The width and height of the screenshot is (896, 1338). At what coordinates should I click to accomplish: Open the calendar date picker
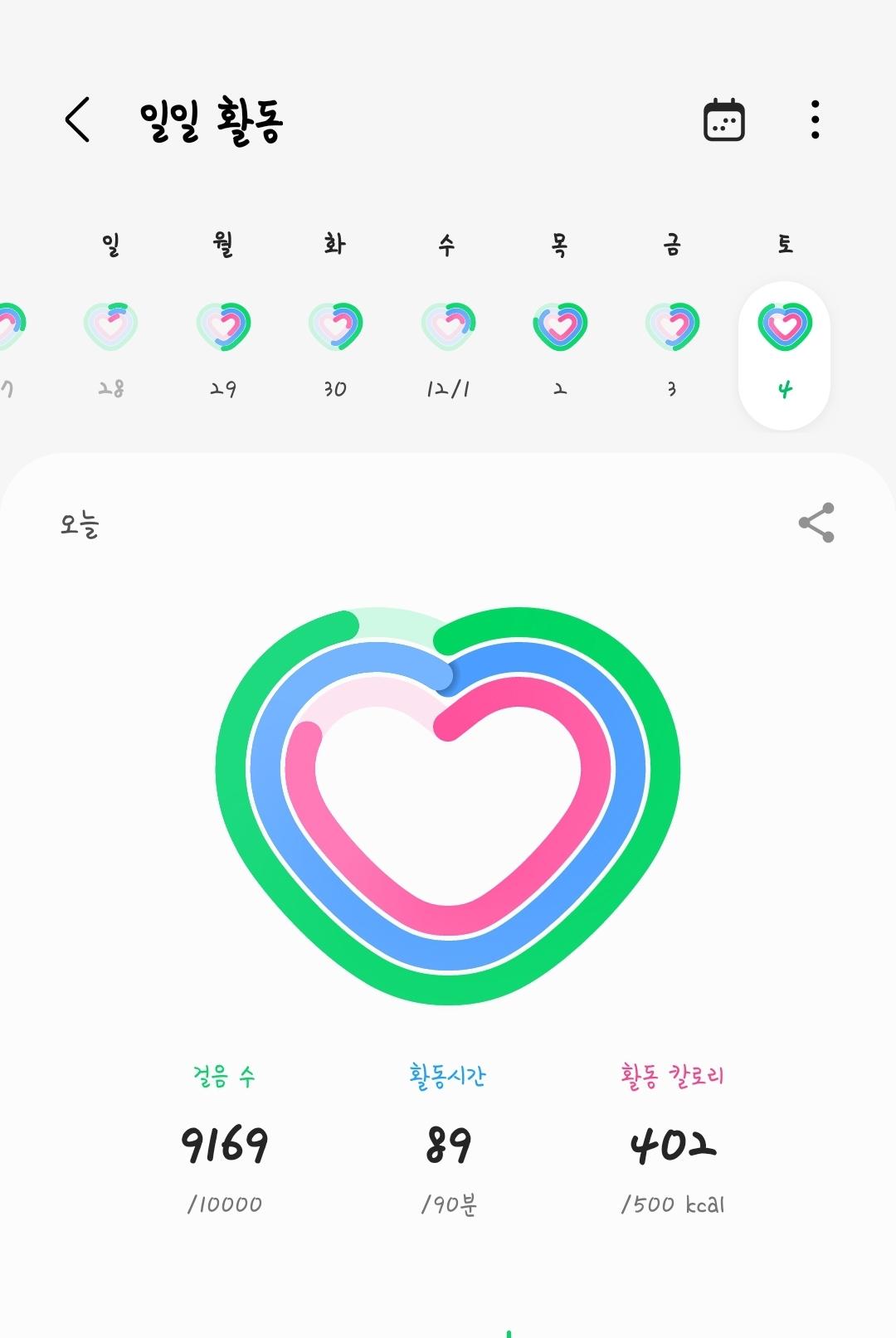click(723, 120)
